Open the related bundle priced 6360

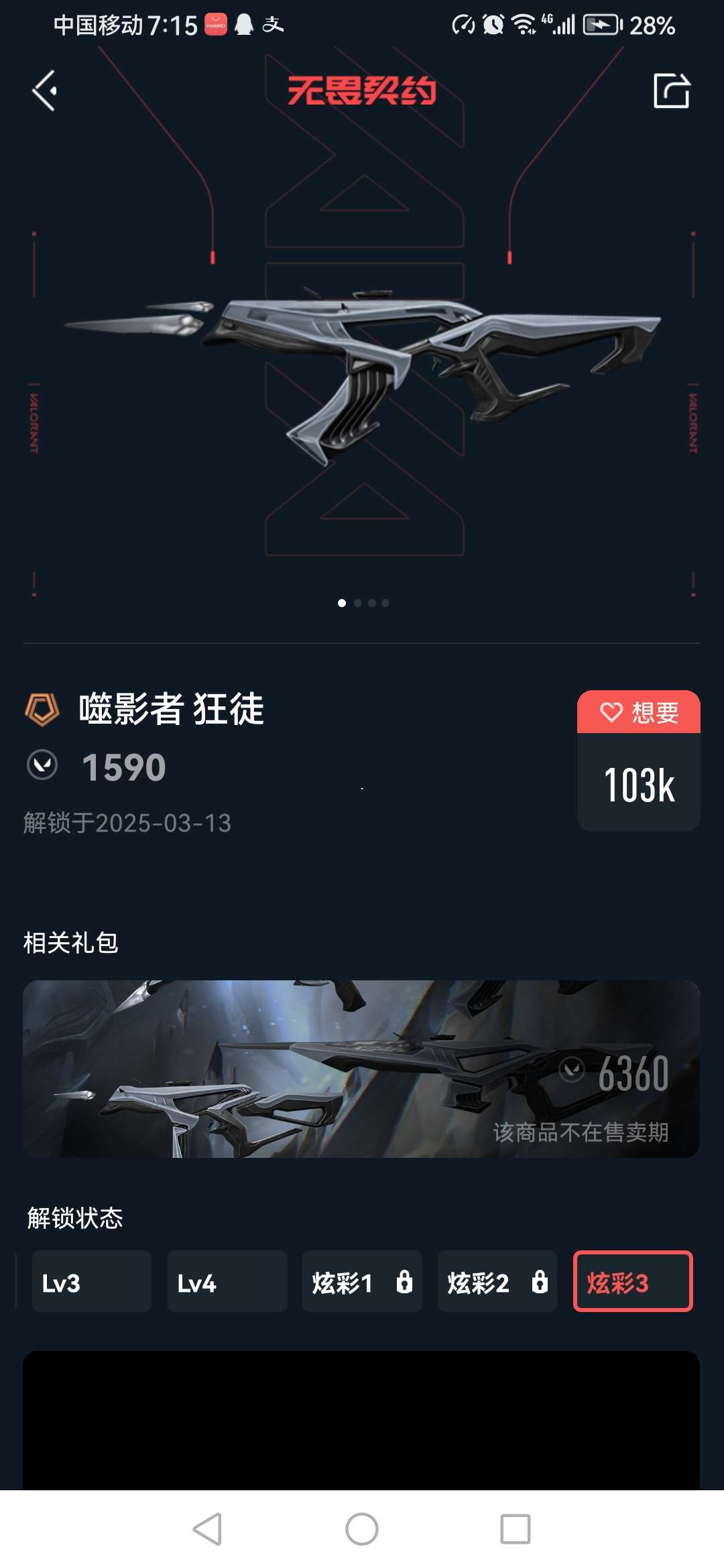[361, 1069]
